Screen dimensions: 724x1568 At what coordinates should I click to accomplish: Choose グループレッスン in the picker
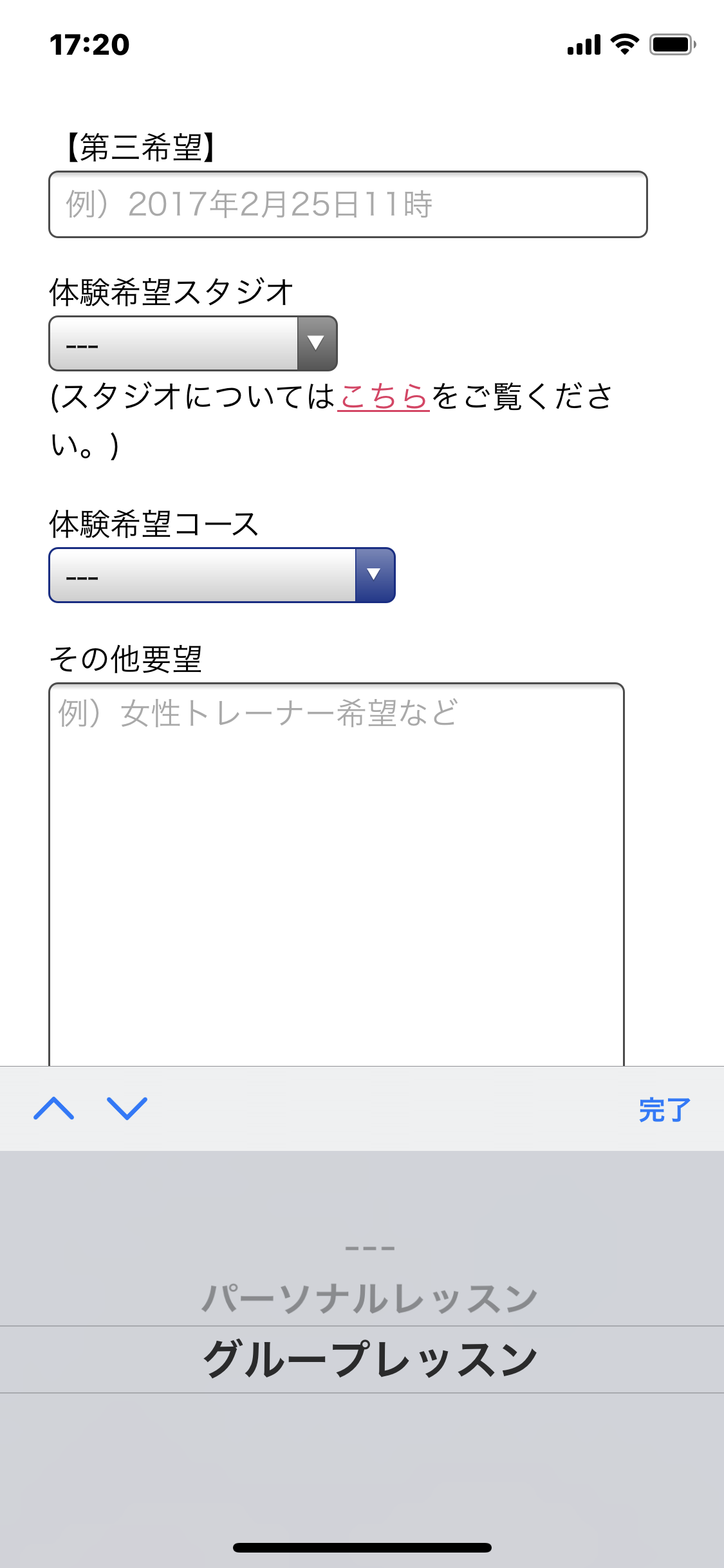[370, 1359]
